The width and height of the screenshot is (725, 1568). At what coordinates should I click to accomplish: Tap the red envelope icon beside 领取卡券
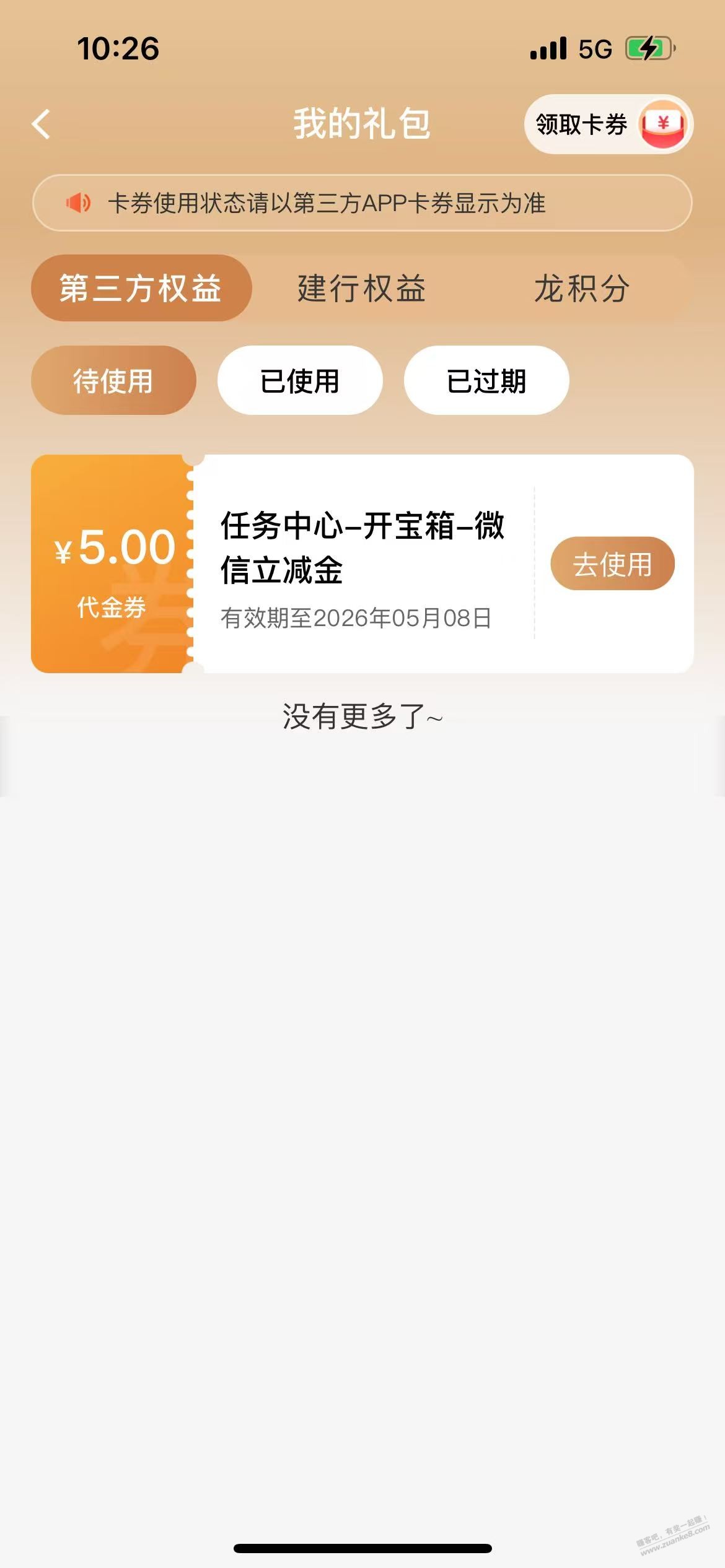pyautogui.click(x=664, y=124)
